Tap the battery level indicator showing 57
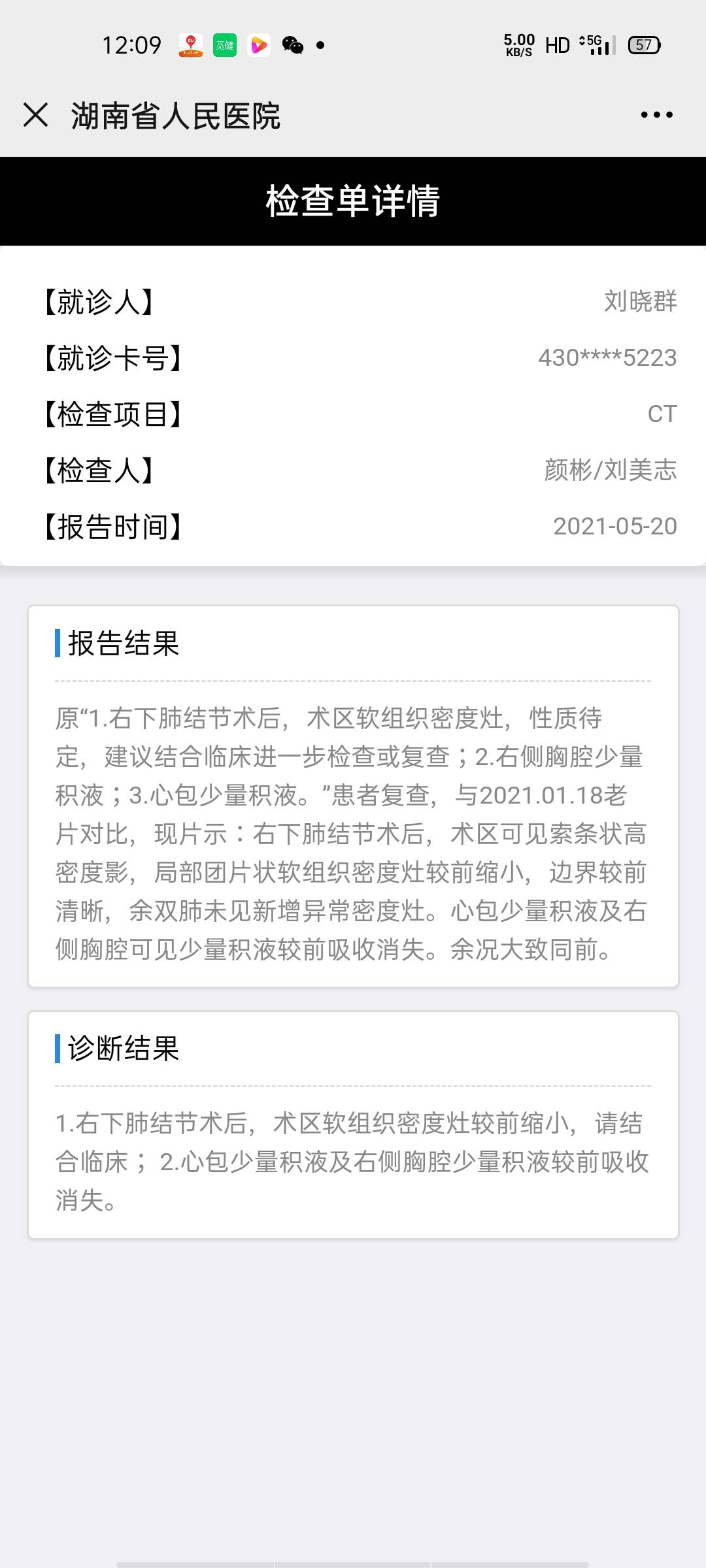706x1568 pixels. click(643, 45)
